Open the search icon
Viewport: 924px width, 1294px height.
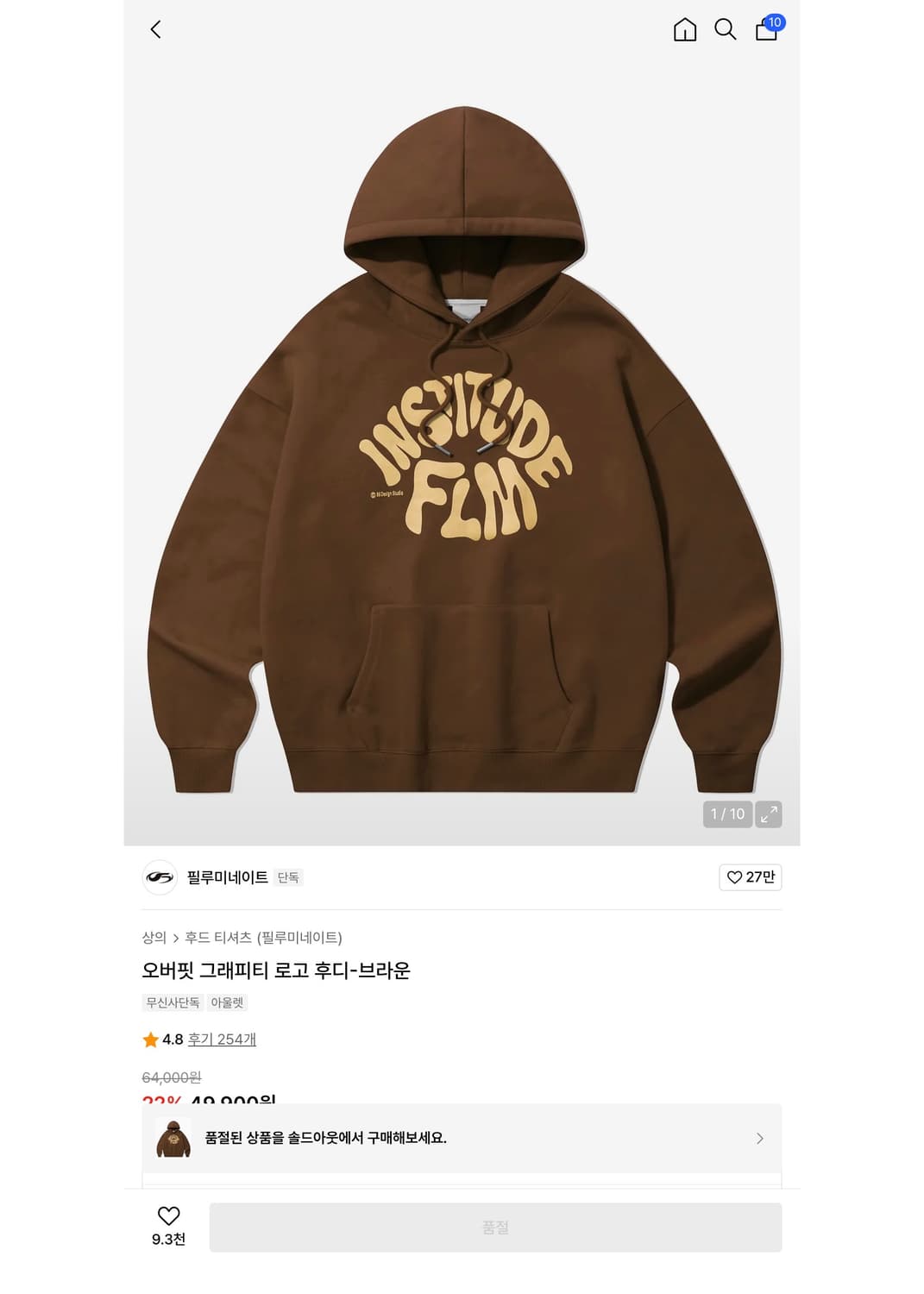tap(726, 29)
